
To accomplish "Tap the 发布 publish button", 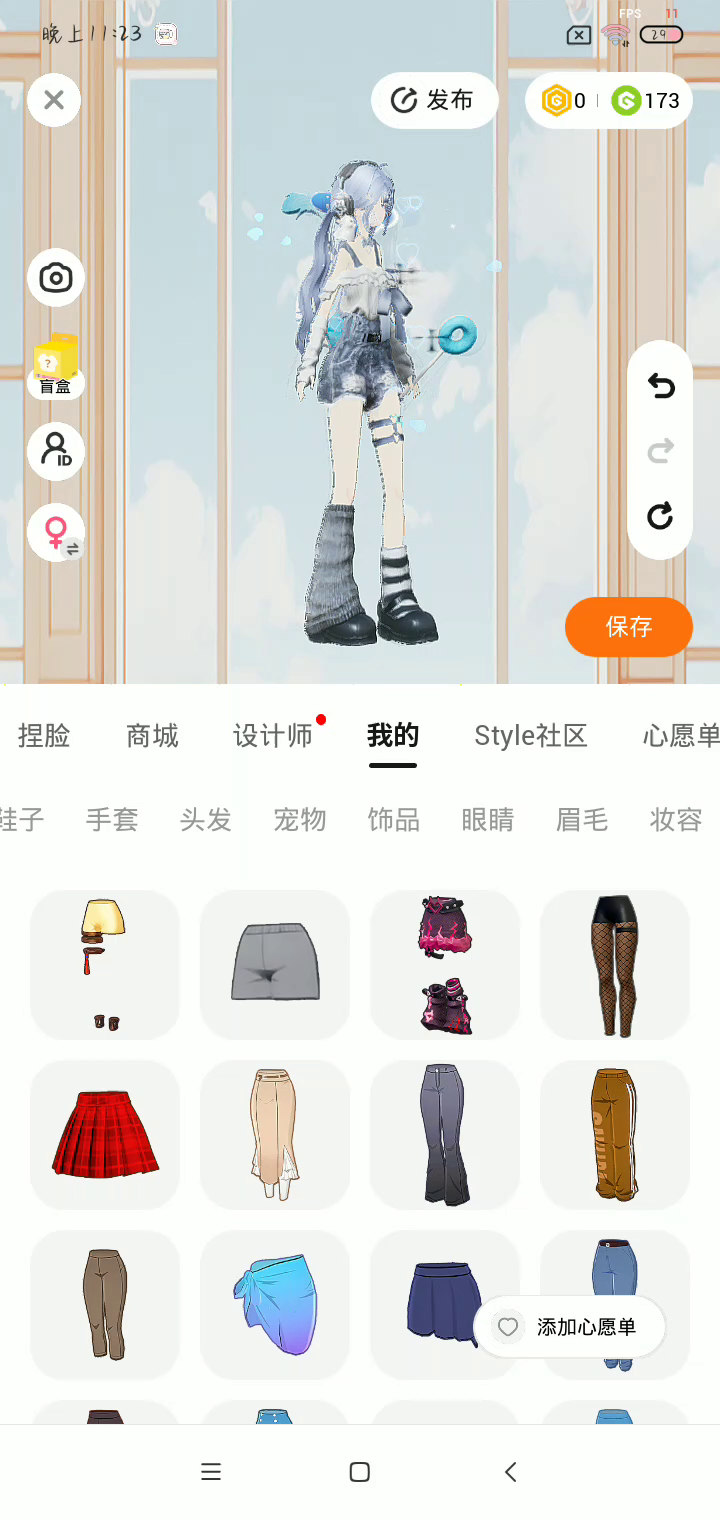I will [x=434, y=100].
